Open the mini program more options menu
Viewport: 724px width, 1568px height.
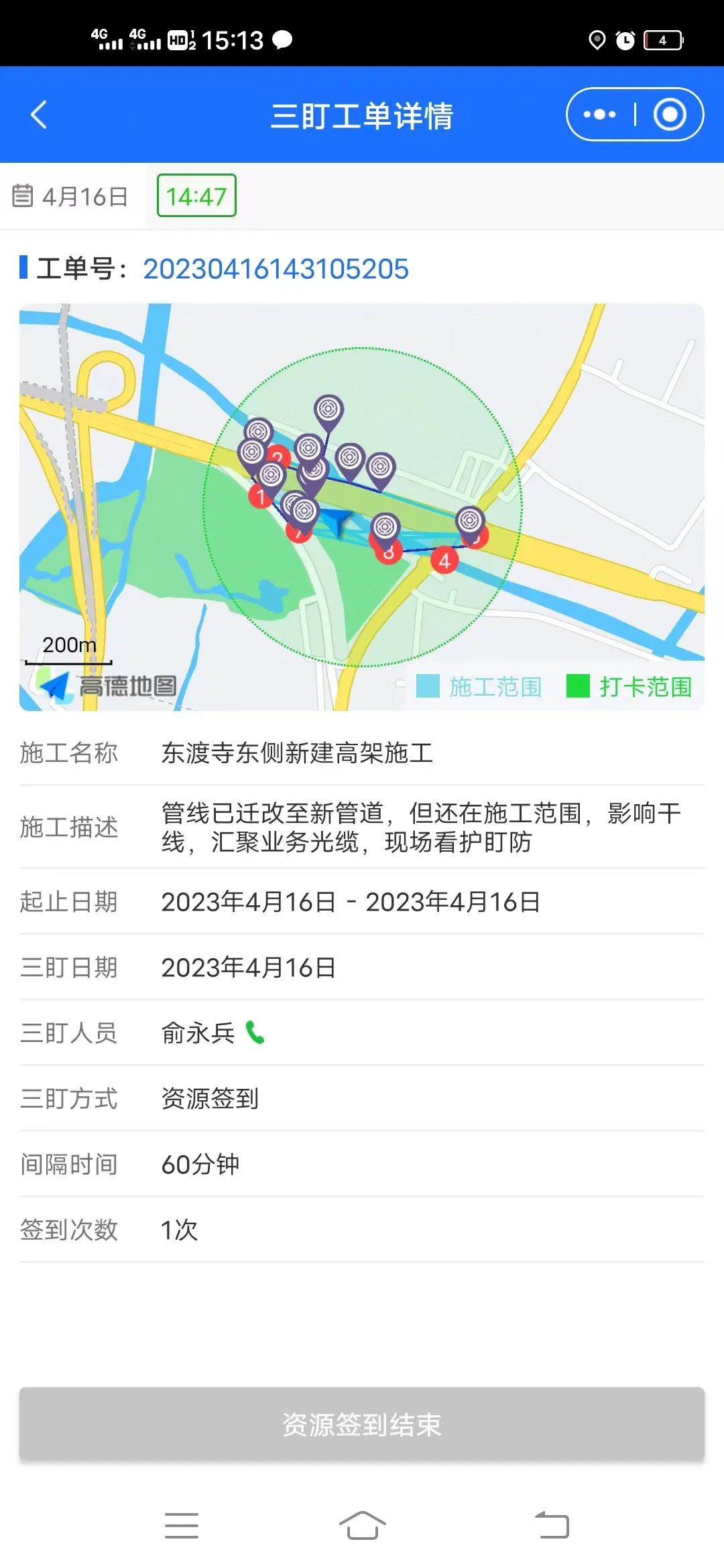click(599, 115)
